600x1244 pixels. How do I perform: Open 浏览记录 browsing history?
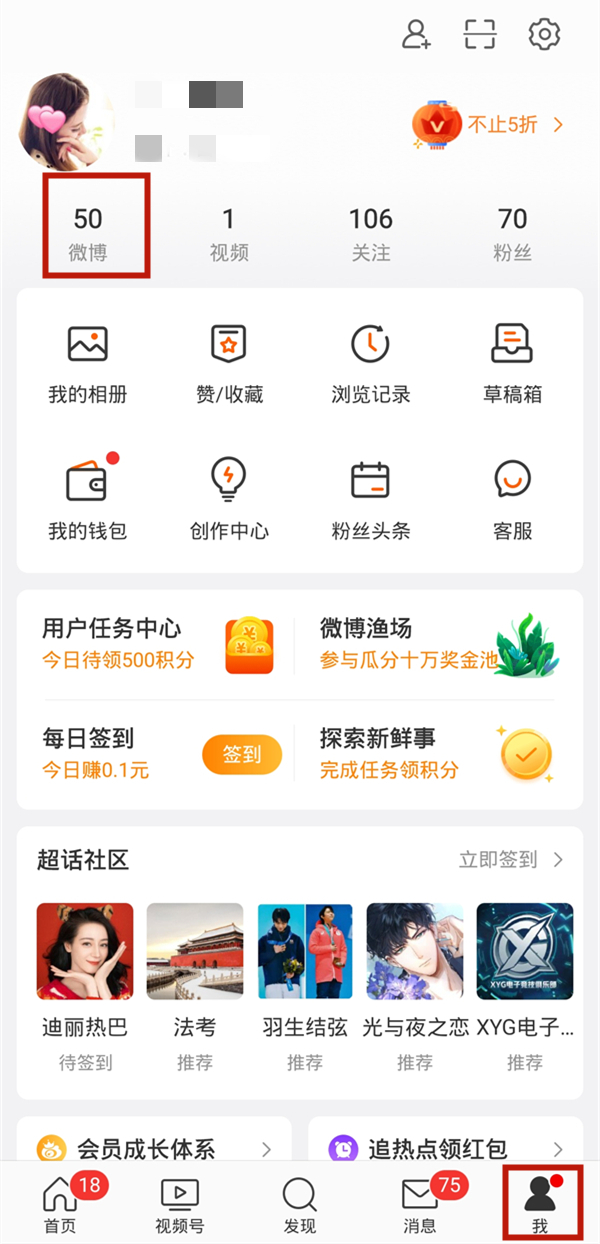370,362
